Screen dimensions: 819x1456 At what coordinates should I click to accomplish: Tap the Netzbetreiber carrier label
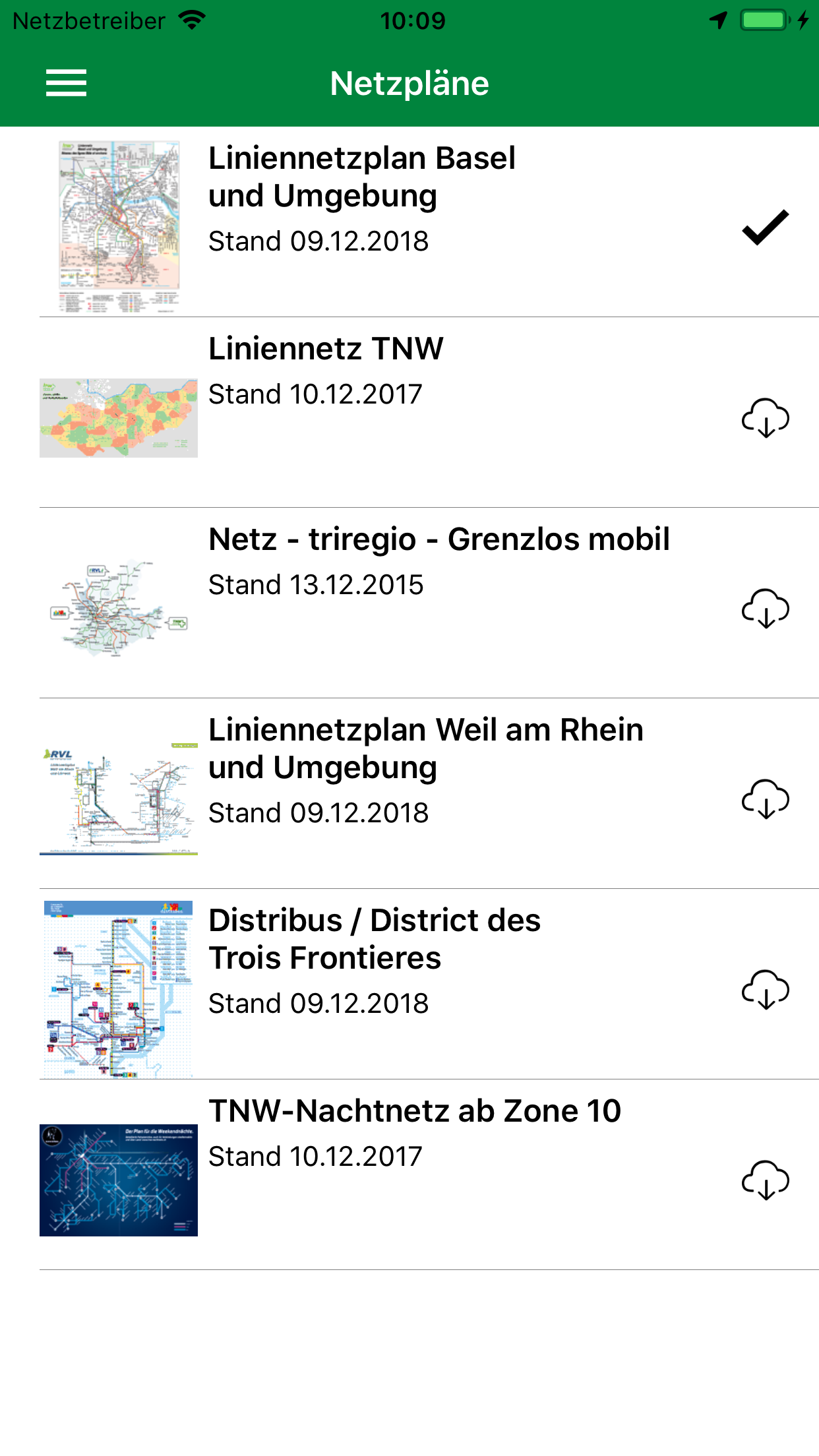pos(88,20)
